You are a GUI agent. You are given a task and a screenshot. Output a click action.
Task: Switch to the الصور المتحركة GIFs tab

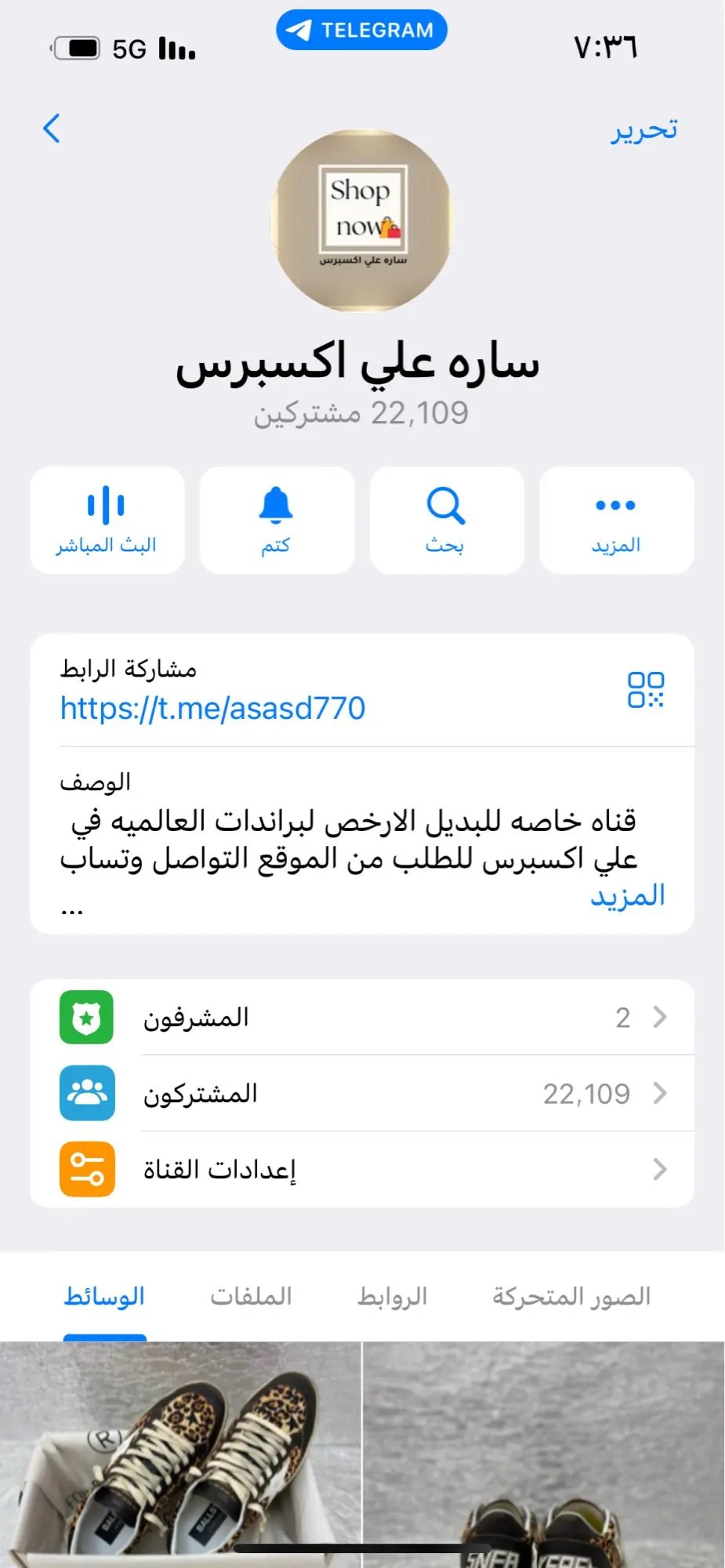pos(571,1297)
